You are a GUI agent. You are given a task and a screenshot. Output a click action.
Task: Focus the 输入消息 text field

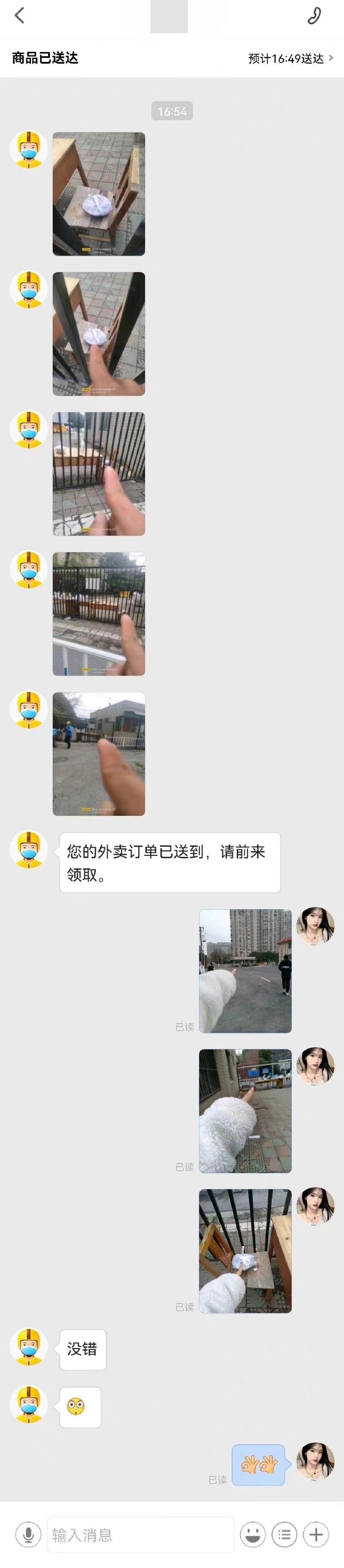tap(140, 1535)
